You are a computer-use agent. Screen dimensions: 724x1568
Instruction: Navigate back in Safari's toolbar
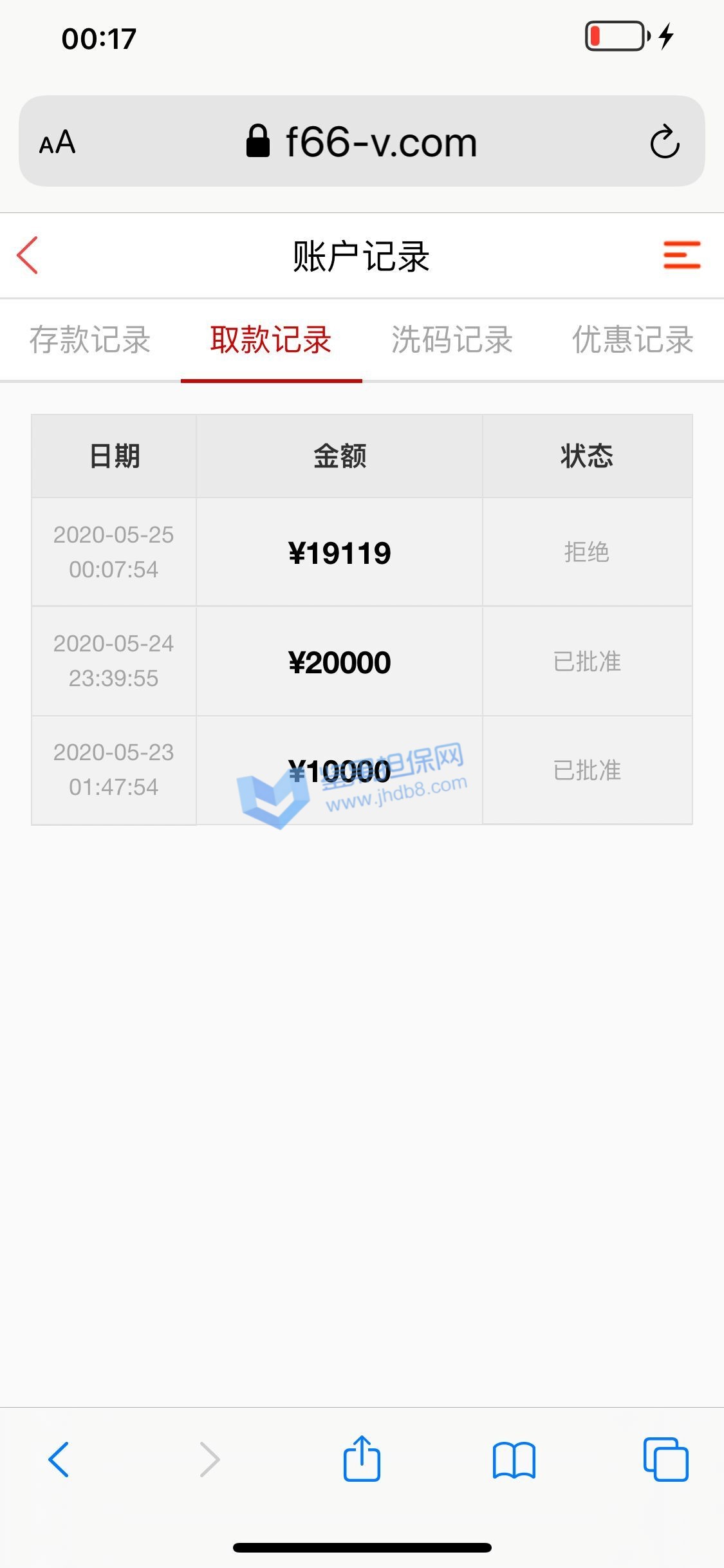(x=59, y=1459)
